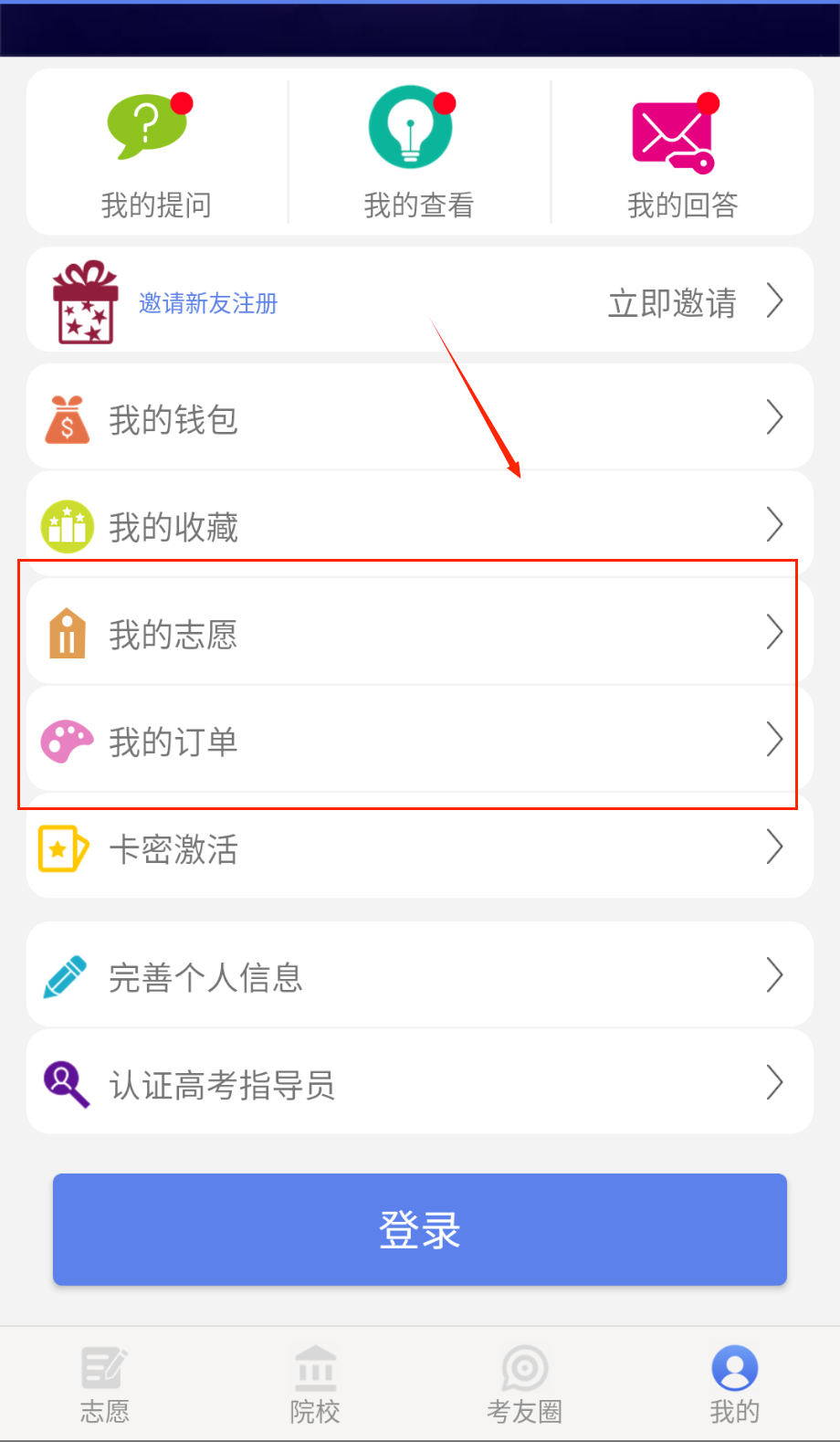View 我的订单 orders
This screenshot has width=840, height=1442.
(419, 741)
